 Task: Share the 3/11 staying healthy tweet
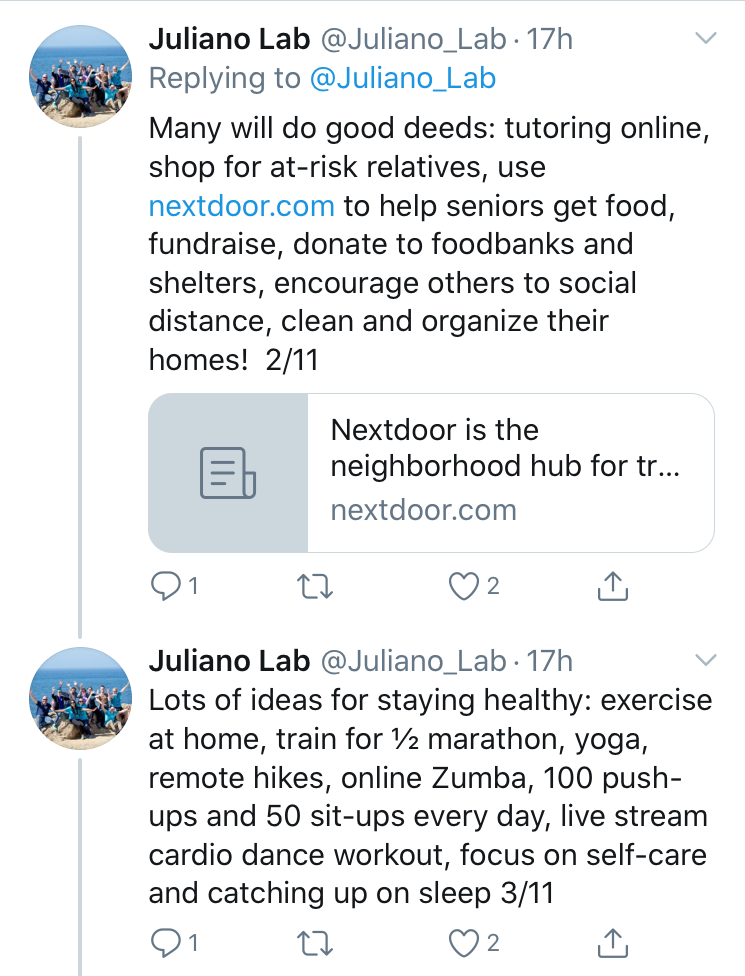[x=612, y=942]
